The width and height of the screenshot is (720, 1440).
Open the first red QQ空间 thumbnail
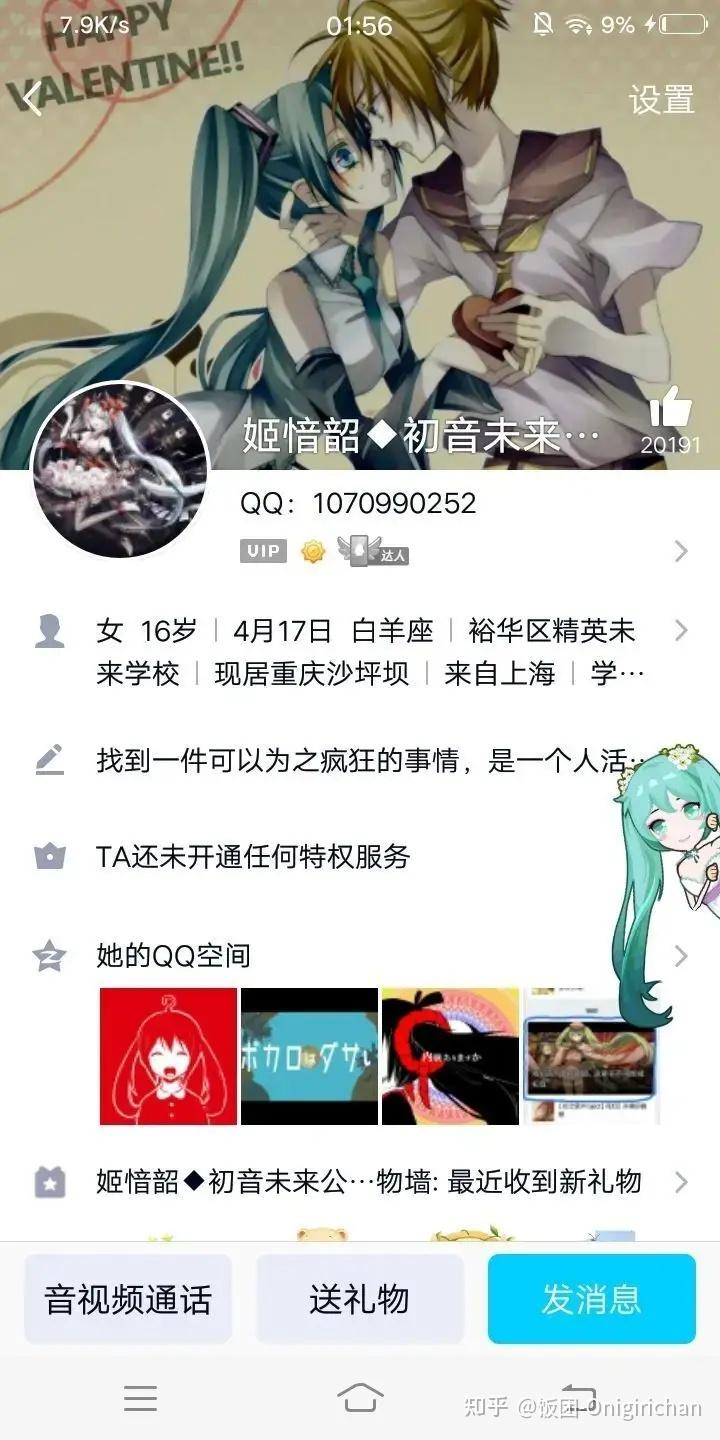click(x=168, y=1056)
